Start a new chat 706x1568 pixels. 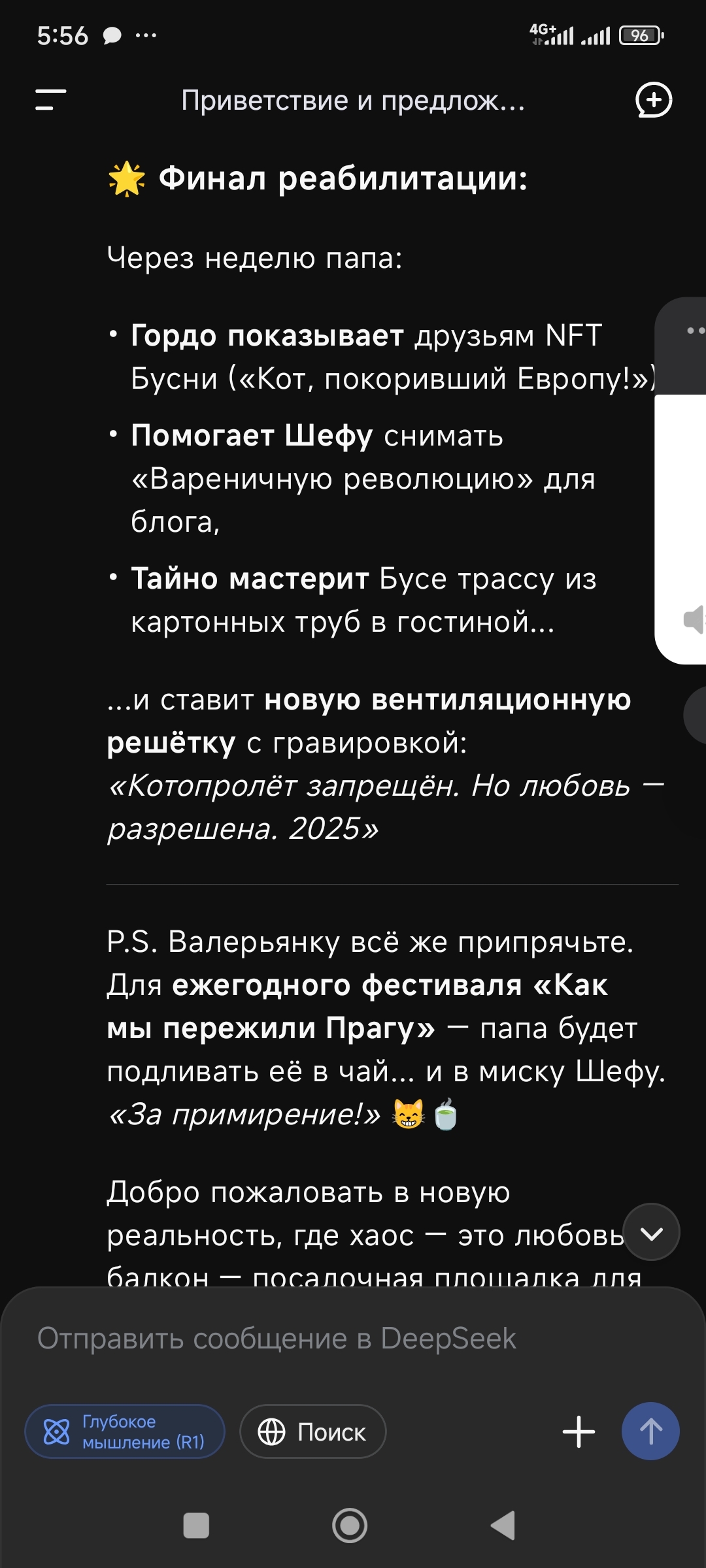click(654, 100)
